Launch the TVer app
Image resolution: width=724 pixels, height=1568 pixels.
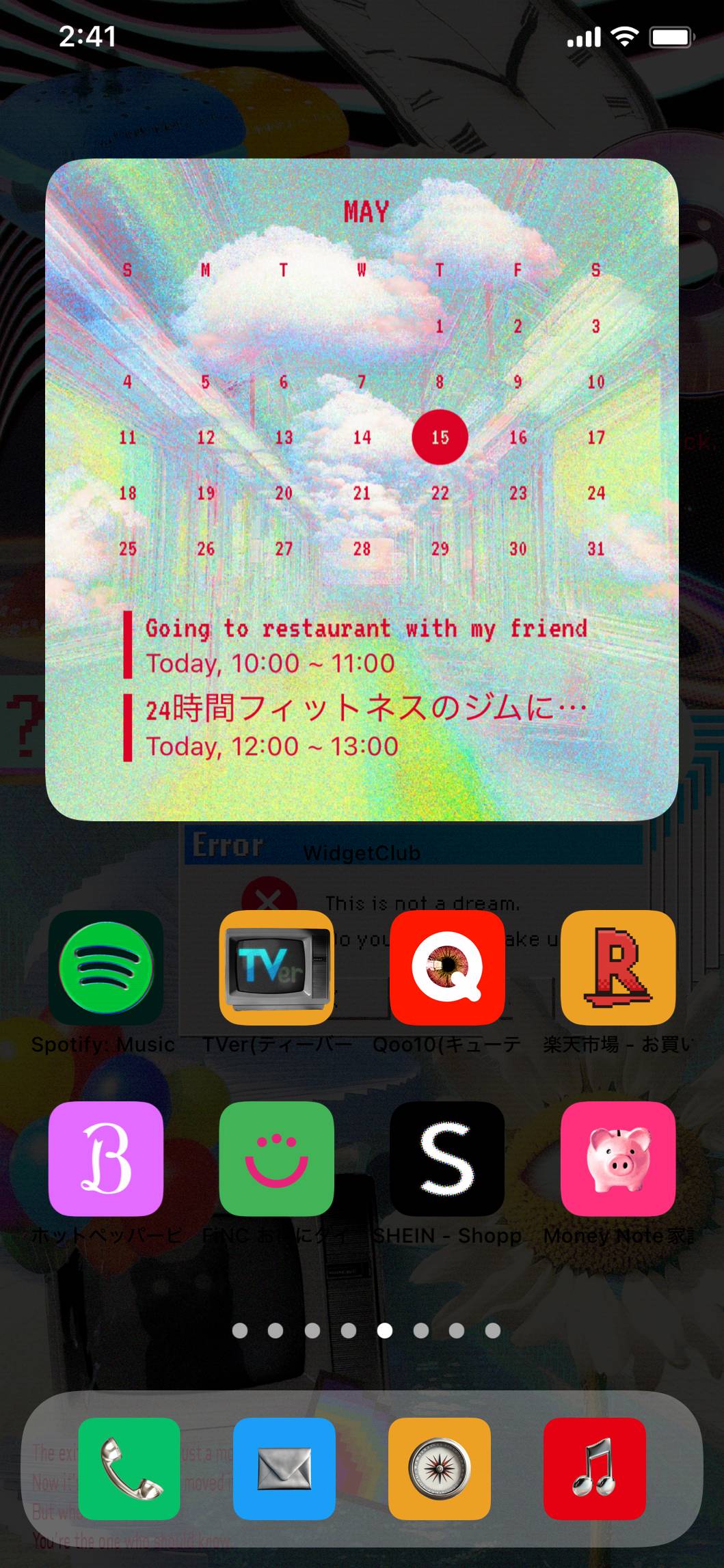pos(276,967)
